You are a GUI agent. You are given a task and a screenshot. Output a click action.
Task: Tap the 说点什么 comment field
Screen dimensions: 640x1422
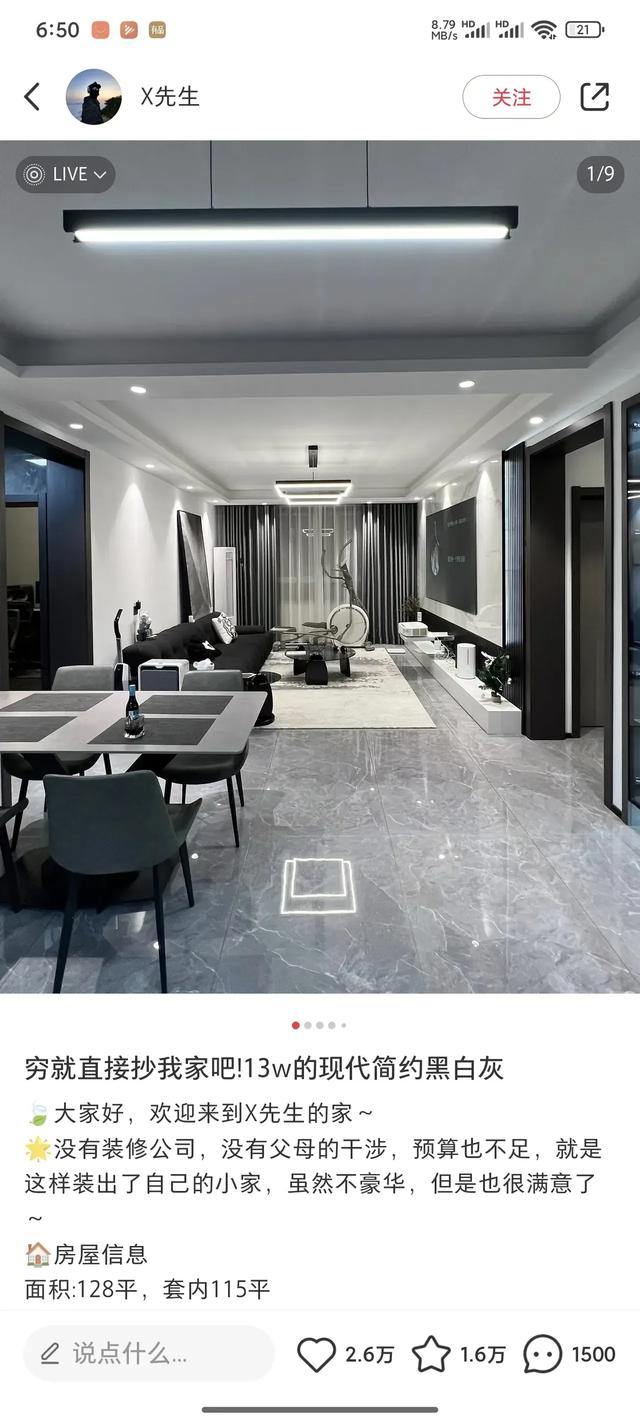148,1354
